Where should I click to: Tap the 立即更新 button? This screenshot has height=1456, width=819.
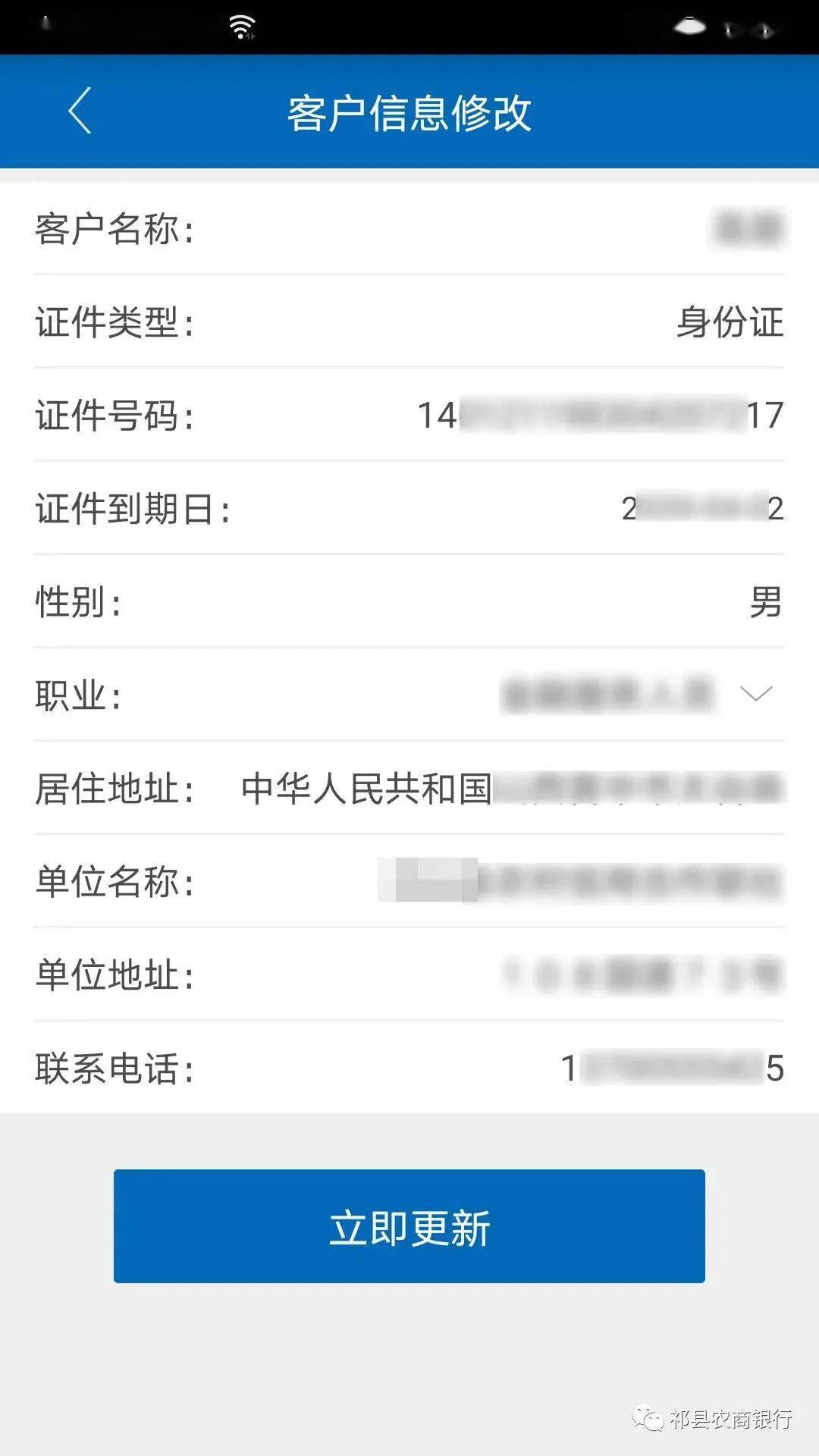point(409,1226)
